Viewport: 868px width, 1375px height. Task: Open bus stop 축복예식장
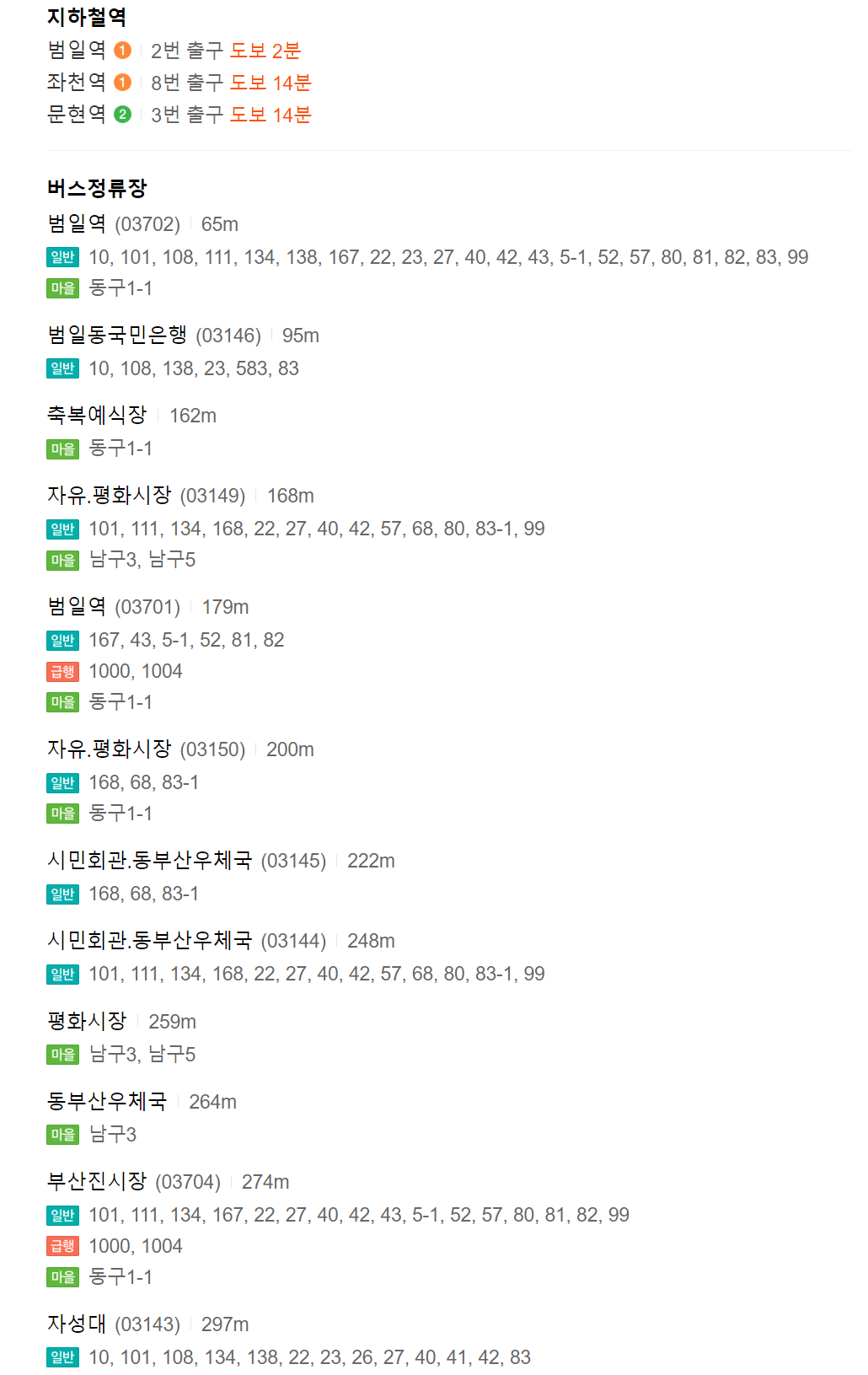(97, 416)
